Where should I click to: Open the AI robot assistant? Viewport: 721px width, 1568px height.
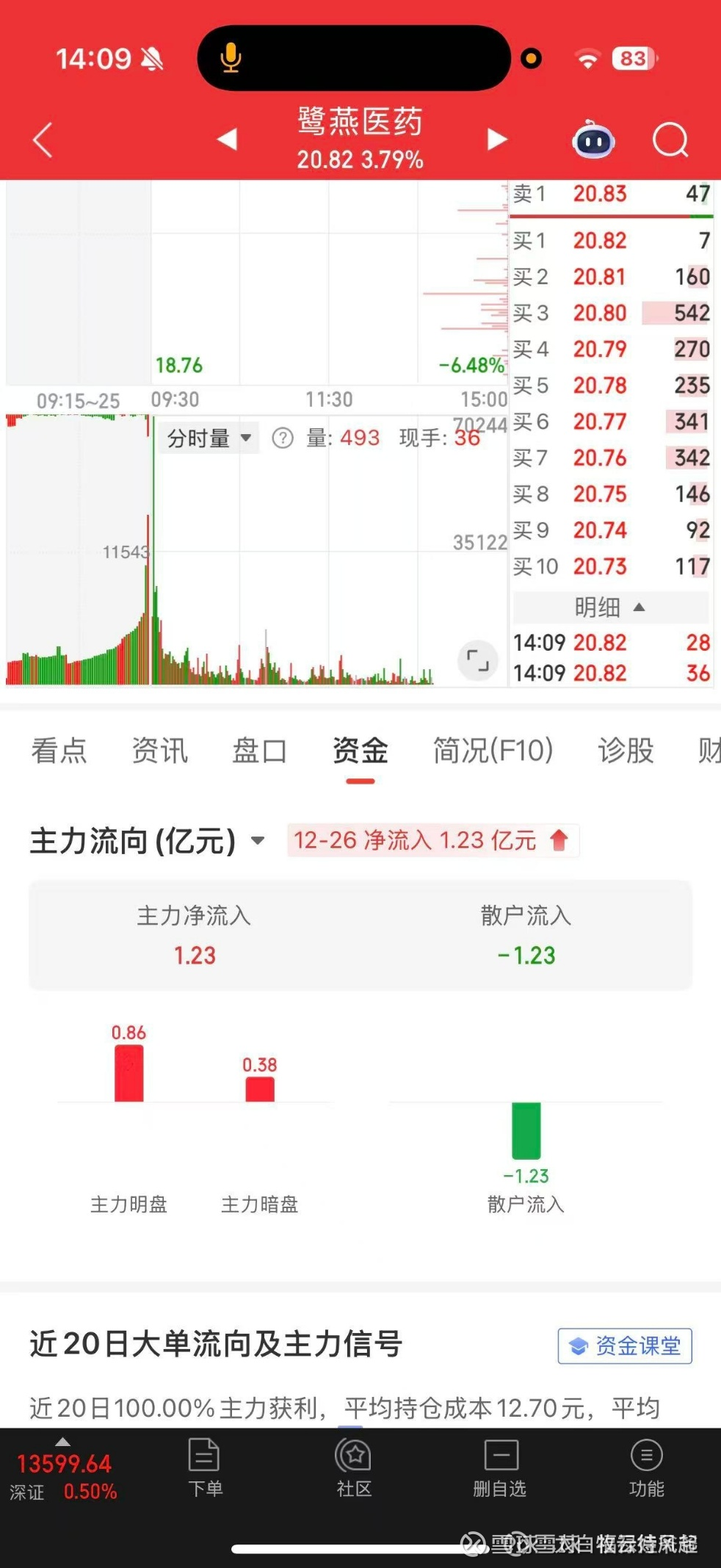pyautogui.click(x=593, y=140)
